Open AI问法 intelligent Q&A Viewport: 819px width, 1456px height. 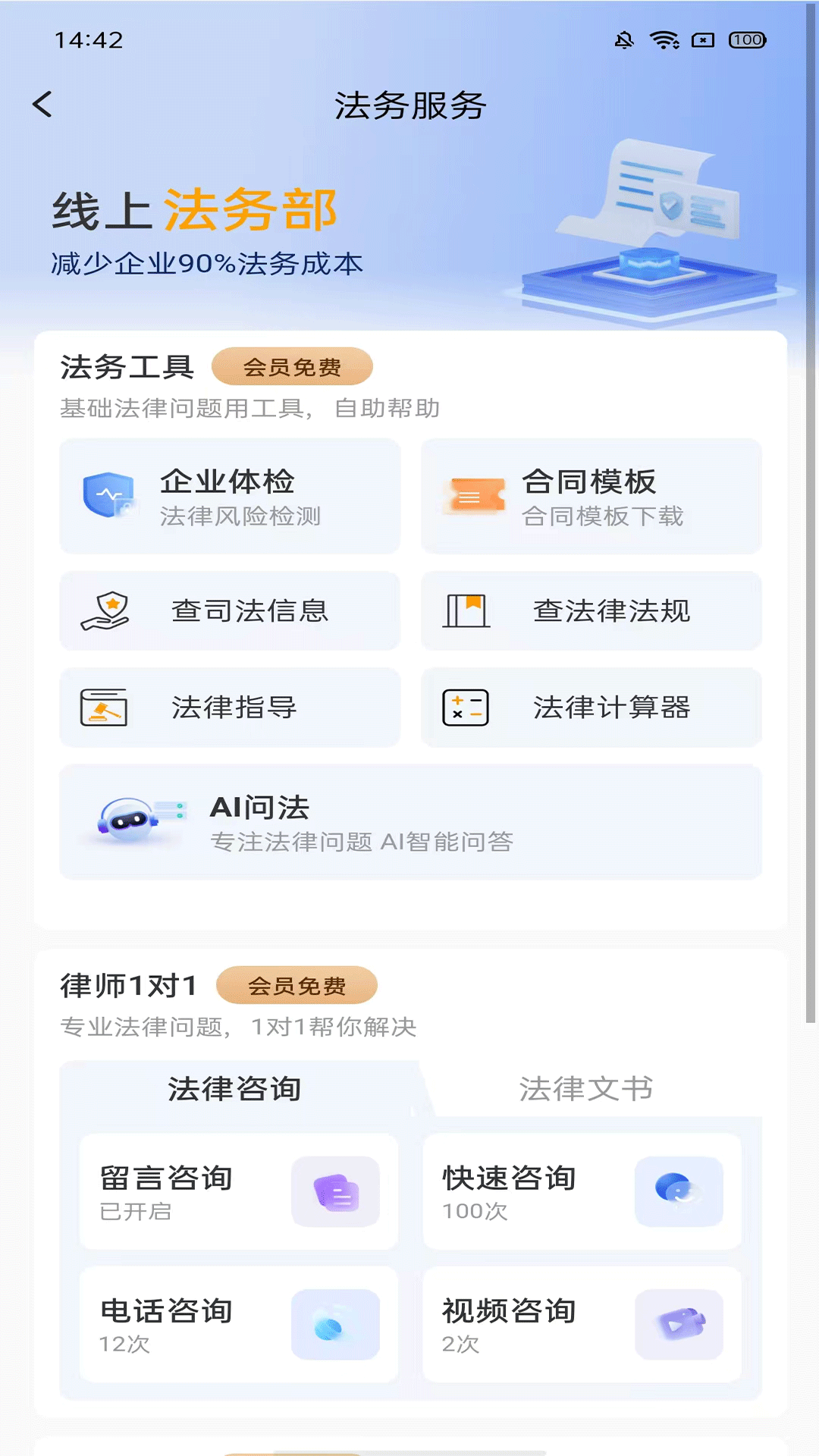click(411, 822)
